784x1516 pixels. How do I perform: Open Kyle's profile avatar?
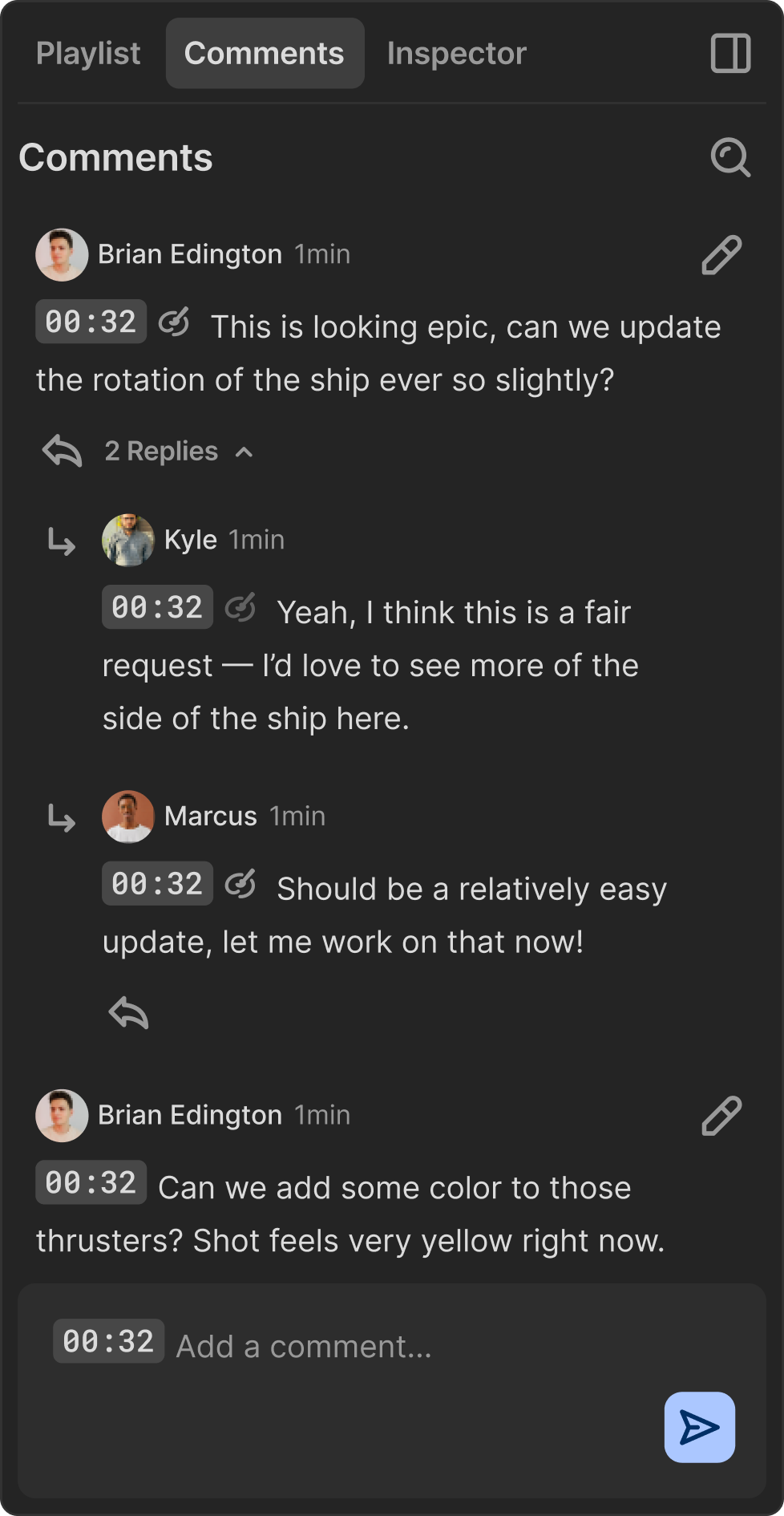pos(128,540)
